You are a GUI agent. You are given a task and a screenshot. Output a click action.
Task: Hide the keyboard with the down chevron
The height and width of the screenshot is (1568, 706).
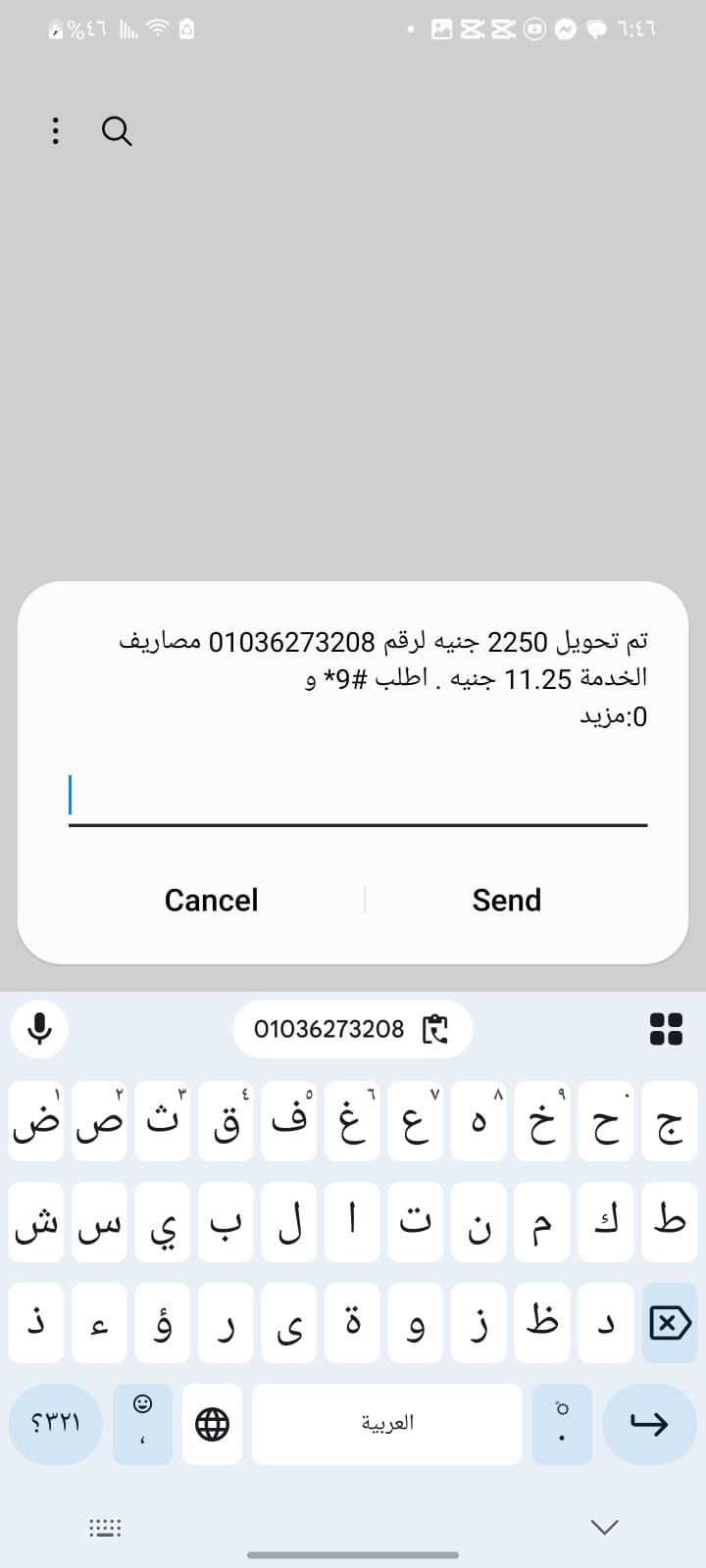tap(605, 1527)
